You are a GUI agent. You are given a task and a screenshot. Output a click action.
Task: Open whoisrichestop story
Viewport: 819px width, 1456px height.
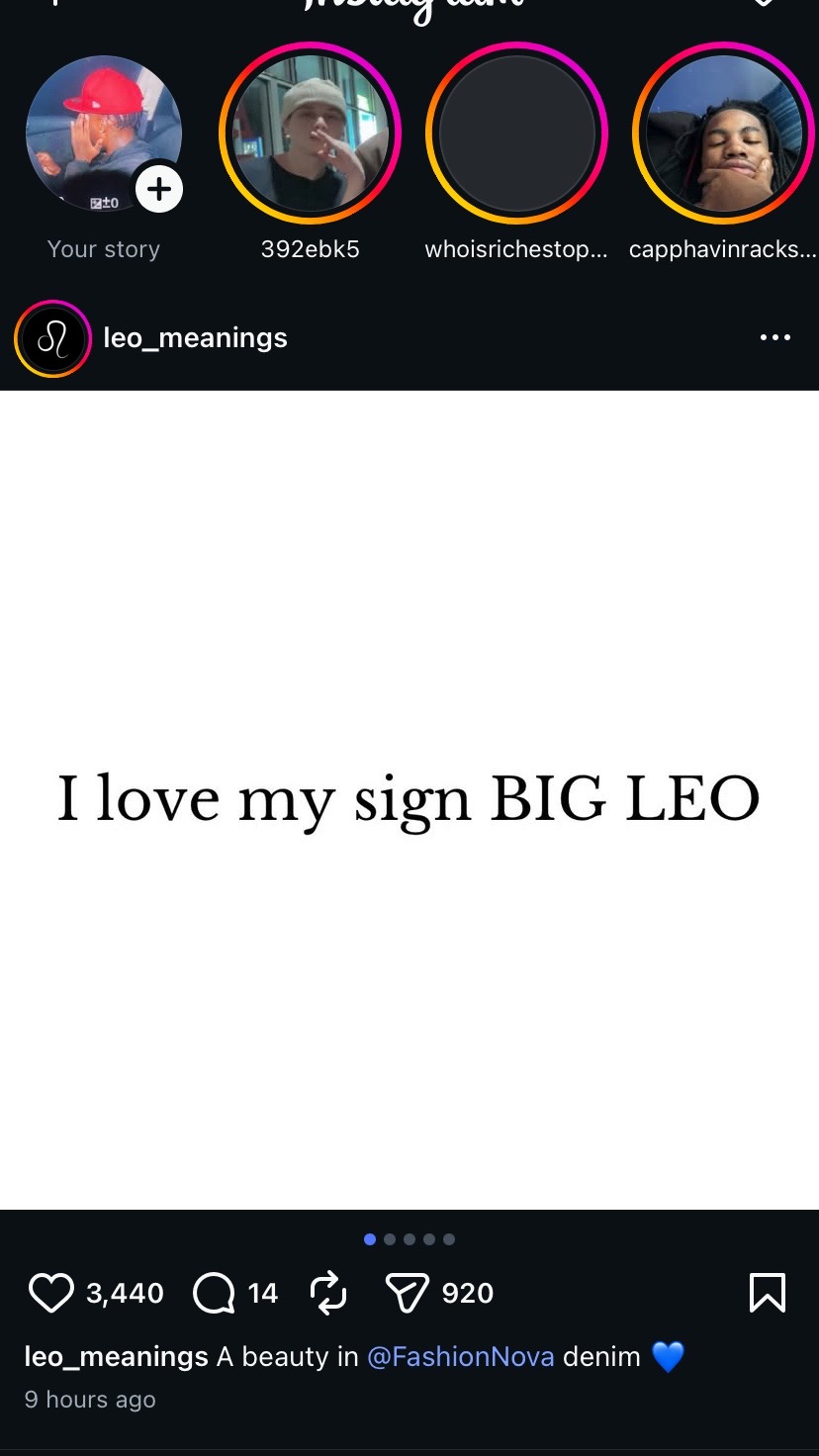(x=516, y=134)
